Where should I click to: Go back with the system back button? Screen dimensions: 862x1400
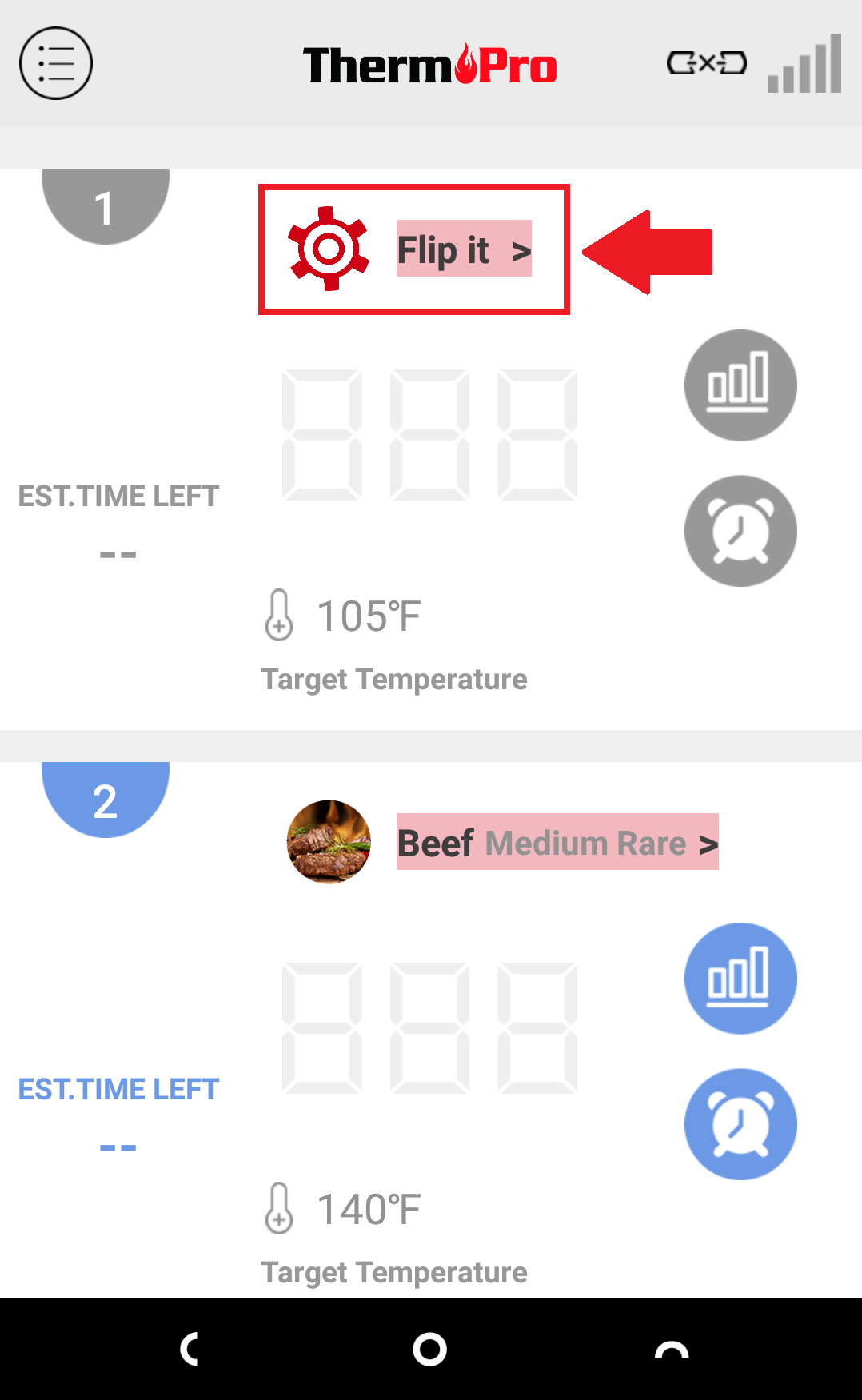pos(190,1349)
